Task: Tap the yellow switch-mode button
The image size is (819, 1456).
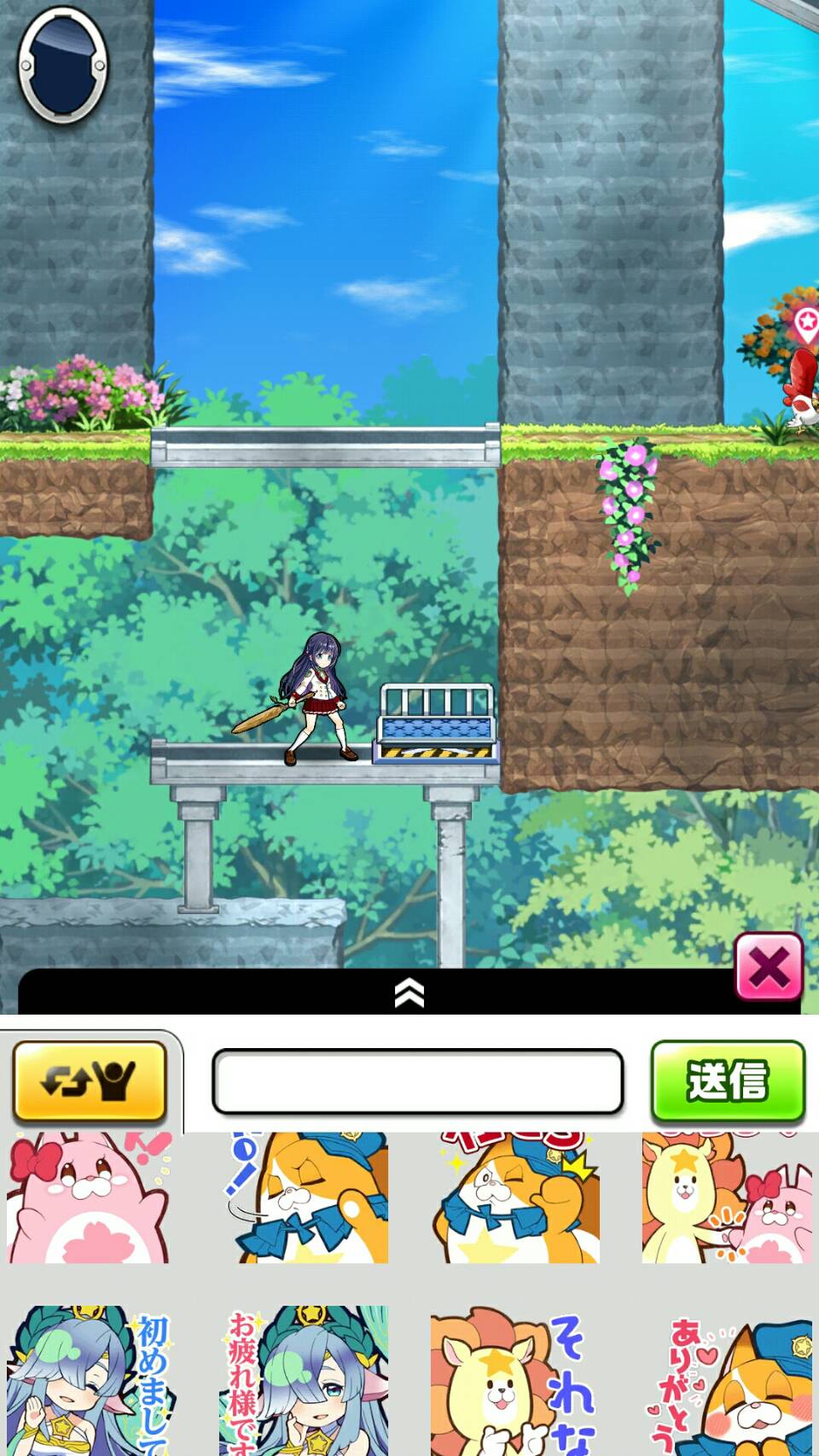Action: coord(90,1081)
